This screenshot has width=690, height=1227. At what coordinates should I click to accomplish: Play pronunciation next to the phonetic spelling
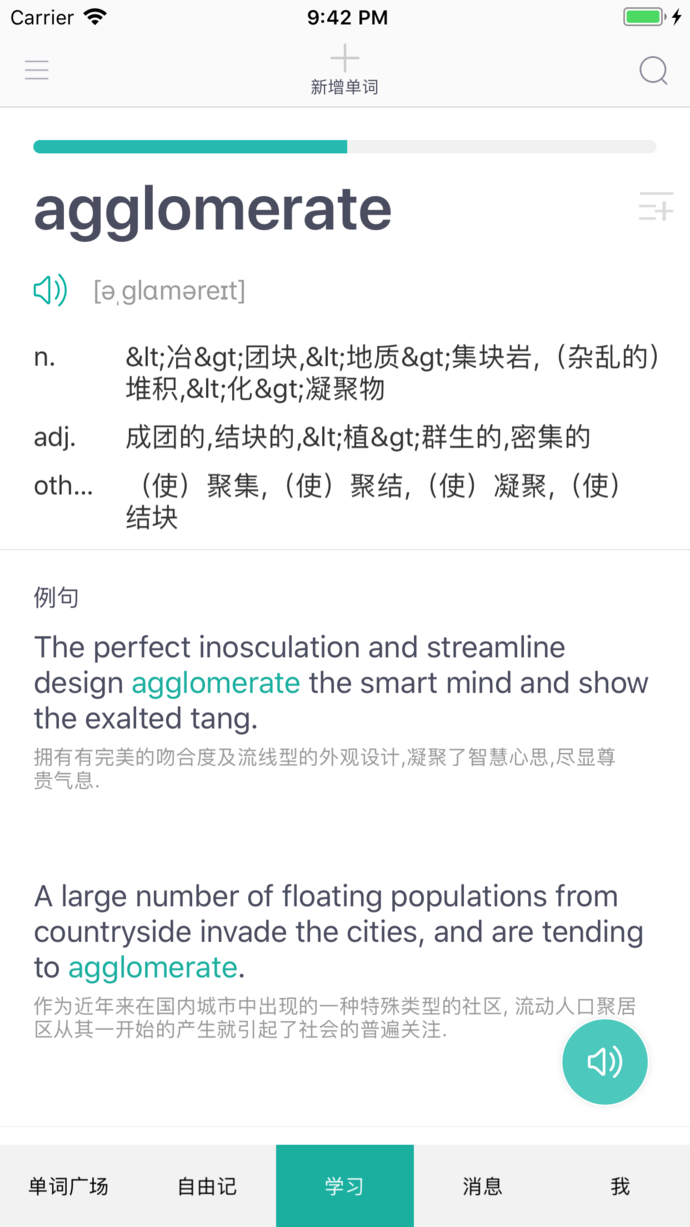(x=50, y=291)
